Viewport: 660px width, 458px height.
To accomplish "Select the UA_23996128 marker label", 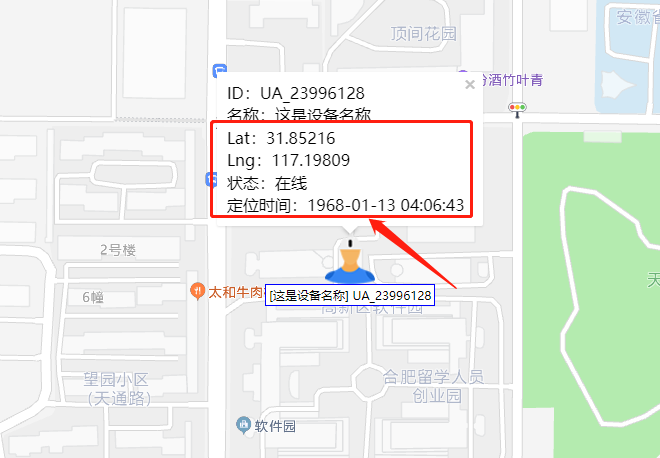I will 350,296.
